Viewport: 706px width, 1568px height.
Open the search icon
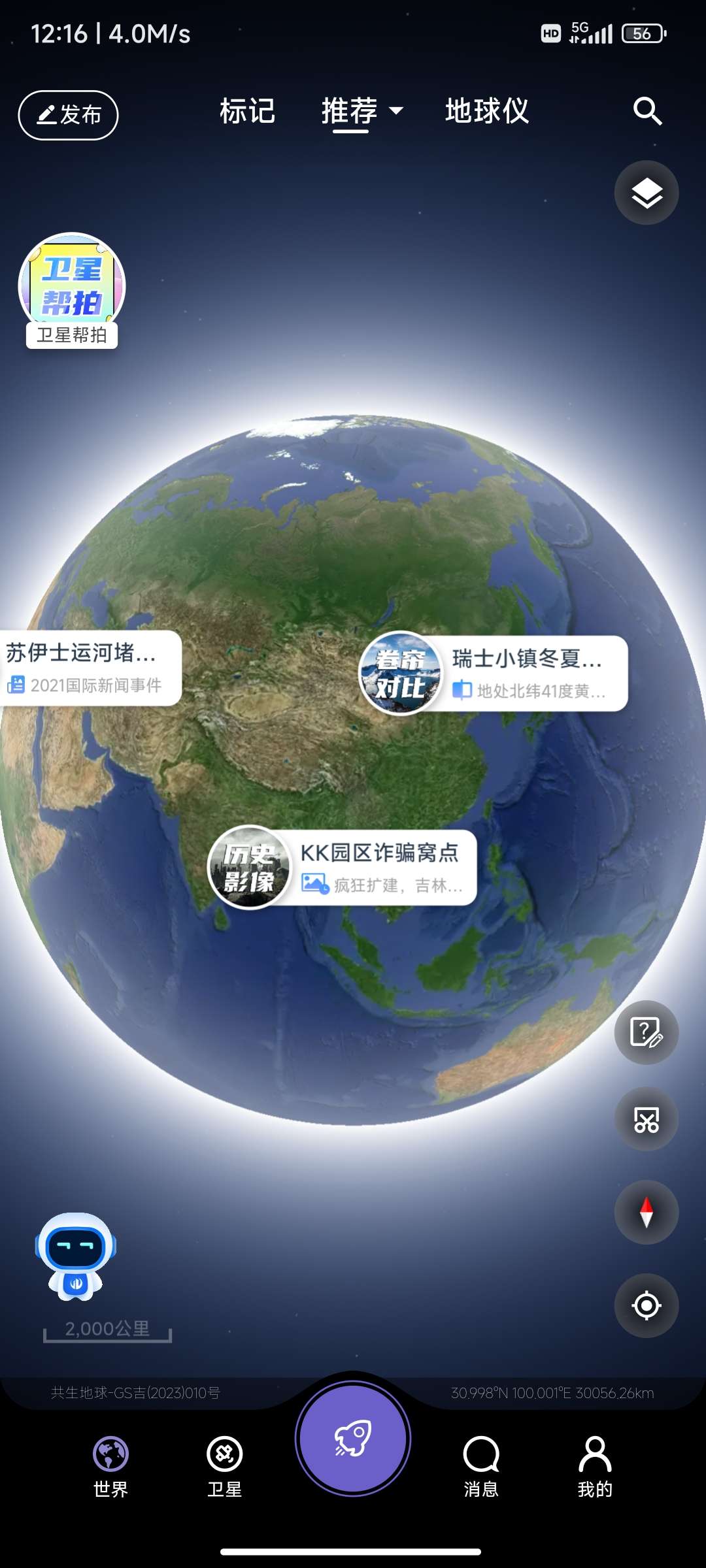click(x=647, y=111)
